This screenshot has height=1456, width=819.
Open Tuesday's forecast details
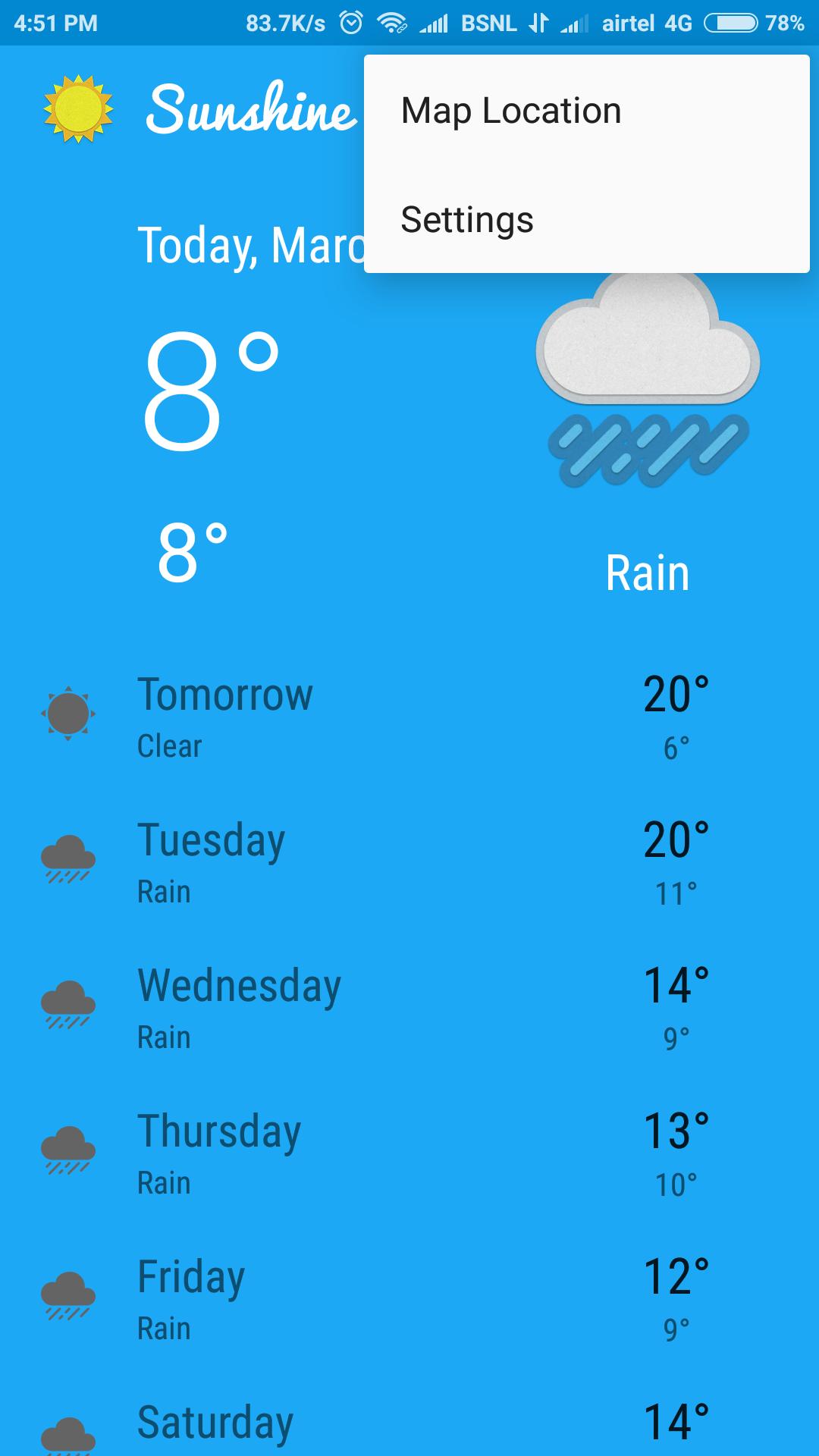[x=409, y=861]
